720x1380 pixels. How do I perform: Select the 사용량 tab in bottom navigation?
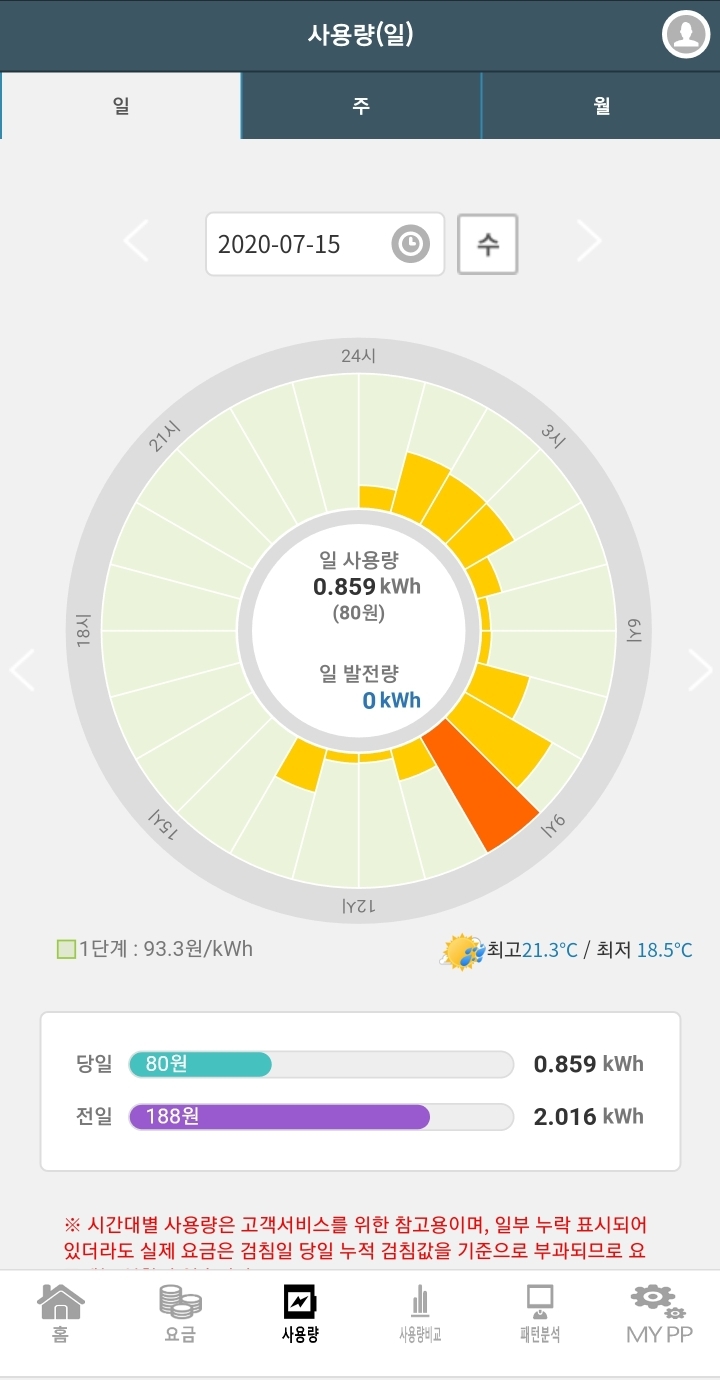tap(300, 1314)
